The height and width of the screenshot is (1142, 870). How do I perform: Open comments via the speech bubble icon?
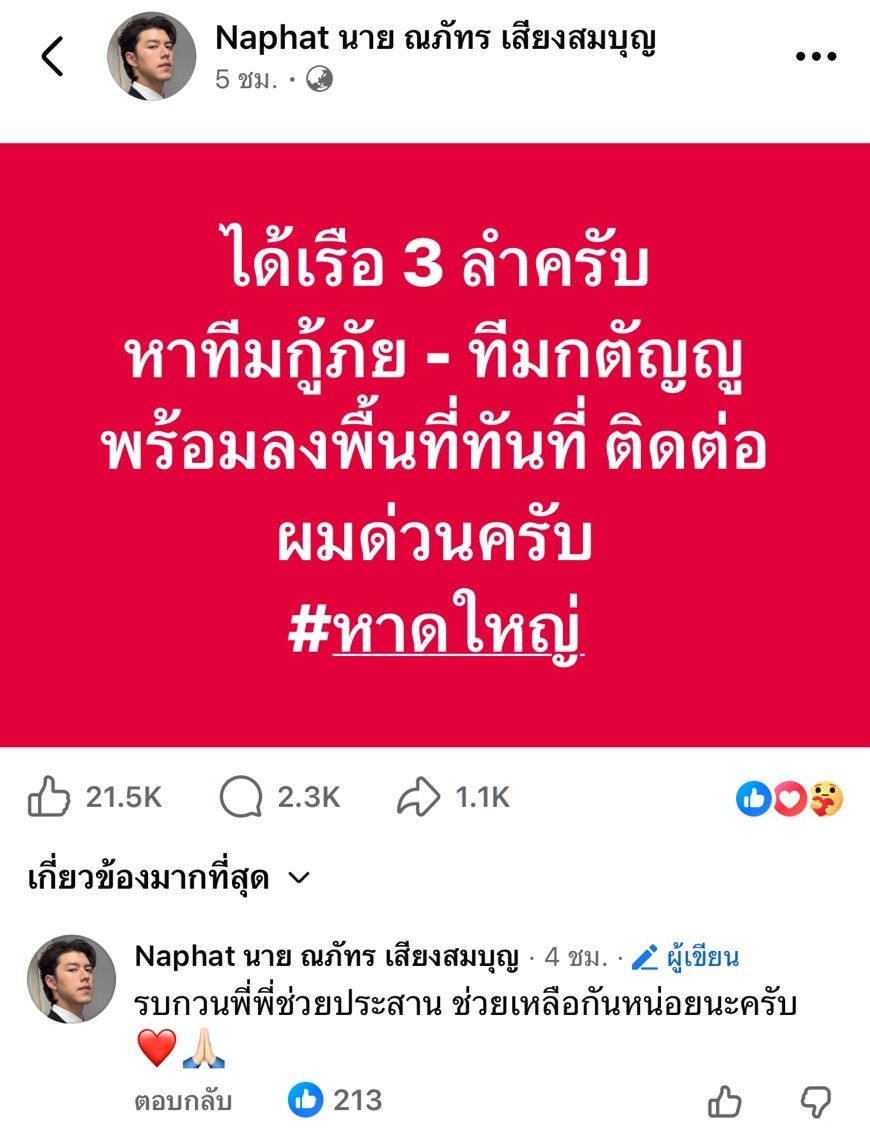(x=240, y=797)
